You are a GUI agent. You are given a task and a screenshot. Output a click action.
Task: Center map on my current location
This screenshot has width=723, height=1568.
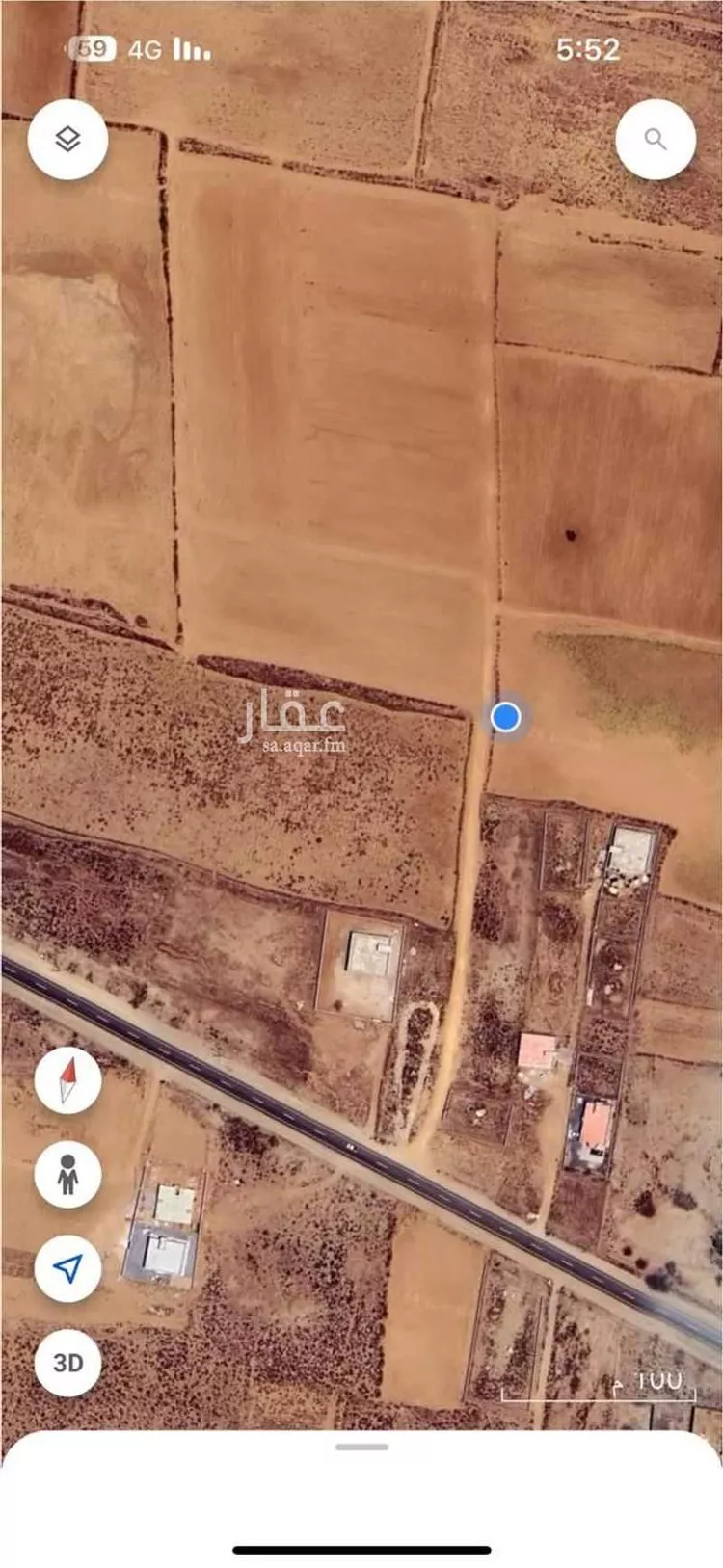click(x=67, y=1268)
